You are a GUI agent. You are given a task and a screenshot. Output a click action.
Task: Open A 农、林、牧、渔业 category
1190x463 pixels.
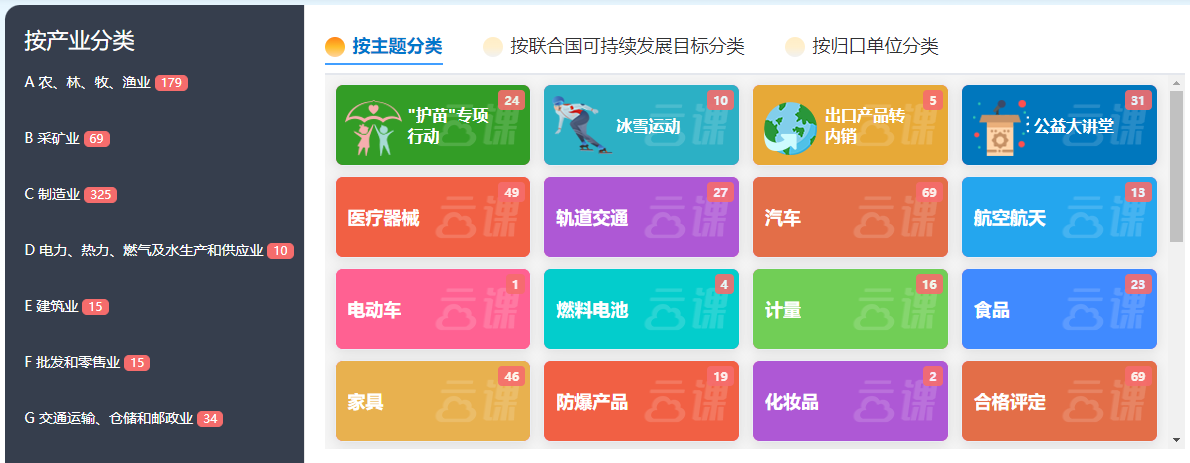[87, 82]
